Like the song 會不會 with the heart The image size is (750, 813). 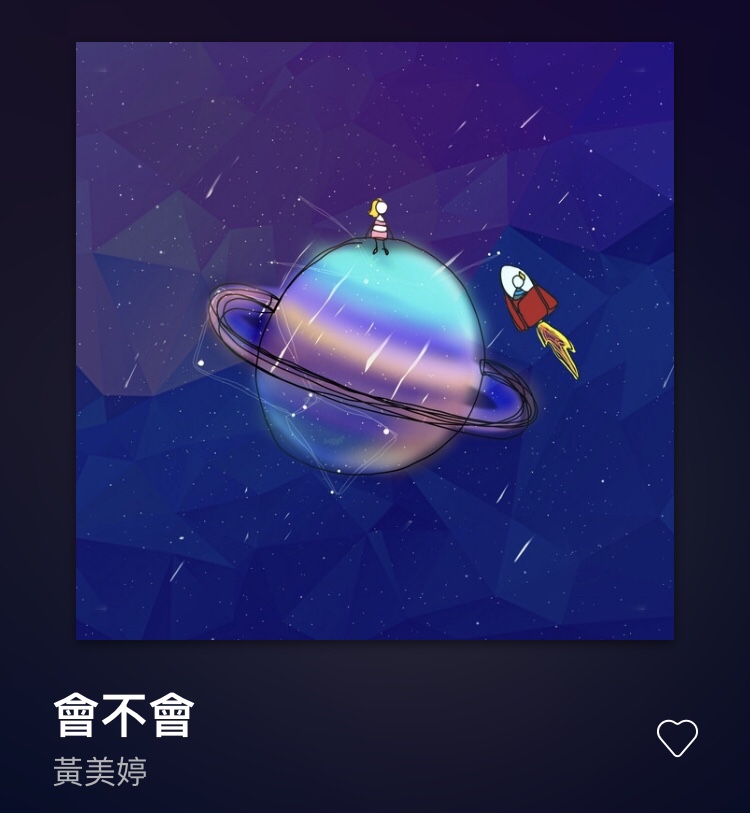coord(677,738)
